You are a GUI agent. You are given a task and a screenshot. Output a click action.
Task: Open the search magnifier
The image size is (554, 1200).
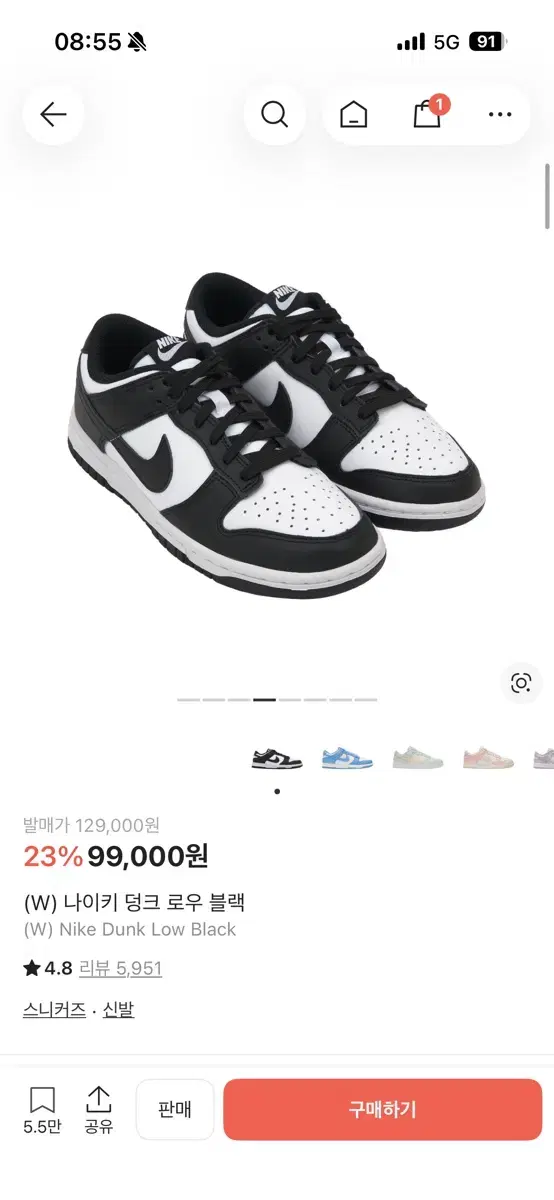tap(274, 114)
